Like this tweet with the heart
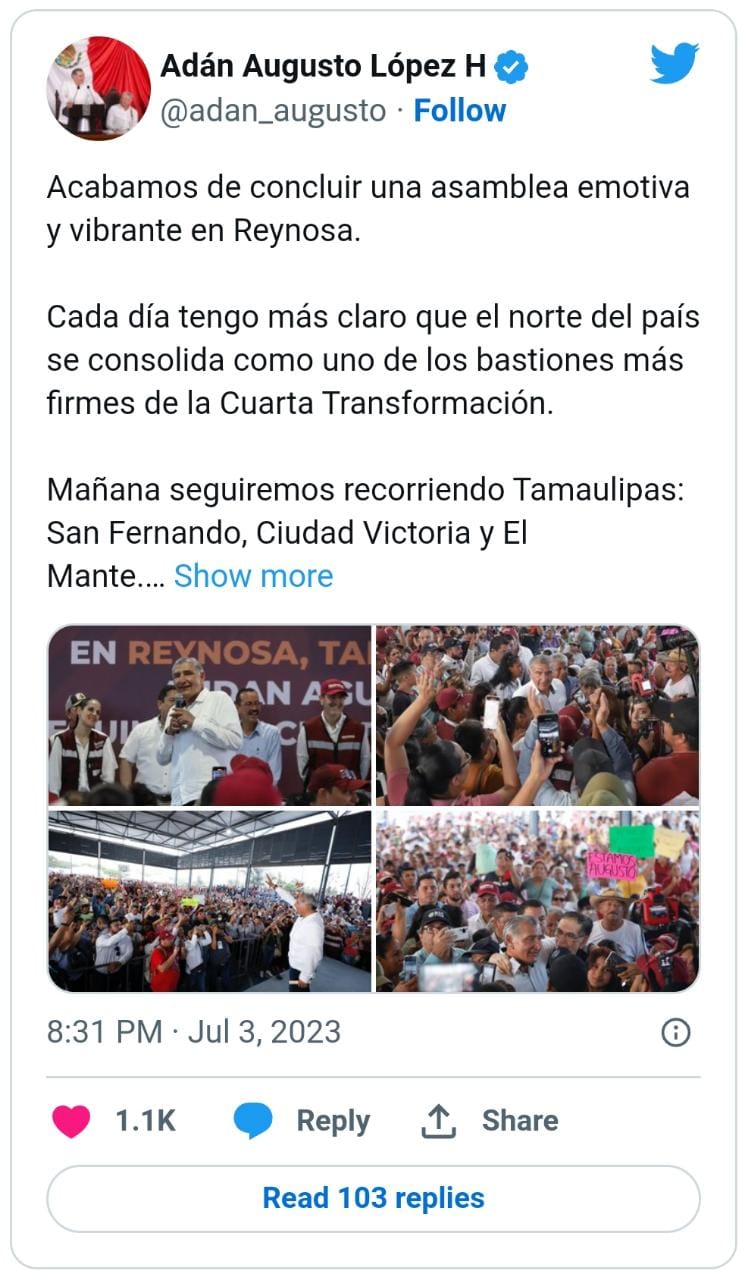 pyautogui.click(x=71, y=1121)
